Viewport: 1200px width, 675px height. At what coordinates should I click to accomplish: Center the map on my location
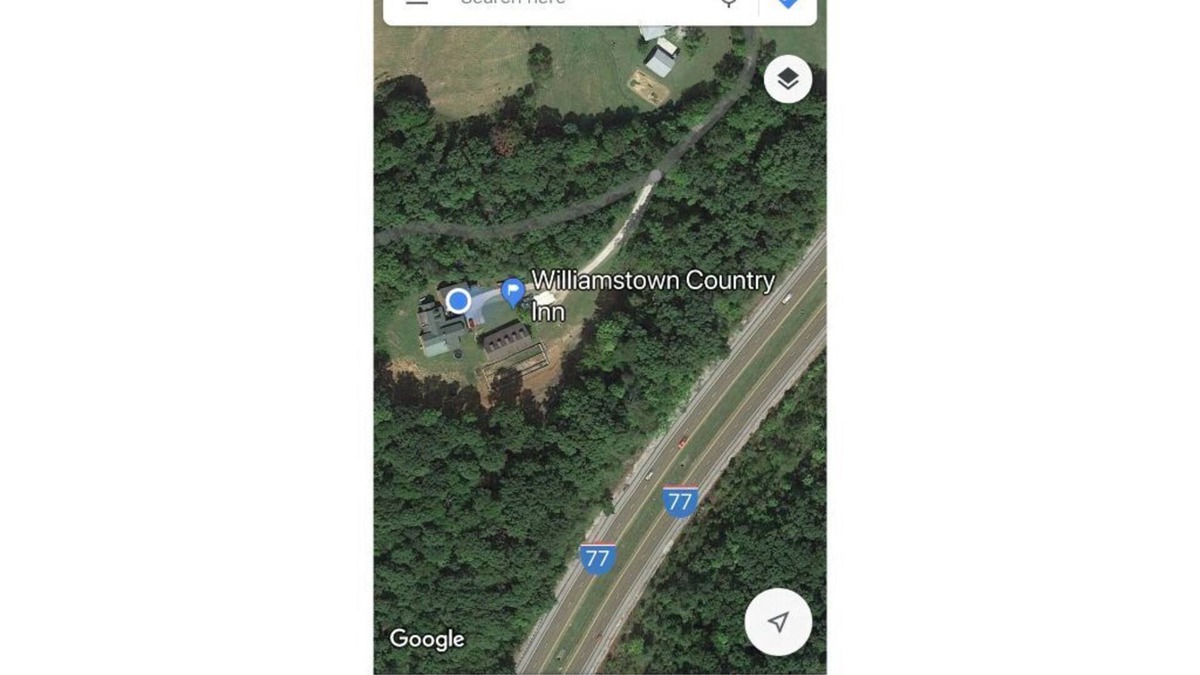click(x=778, y=621)
